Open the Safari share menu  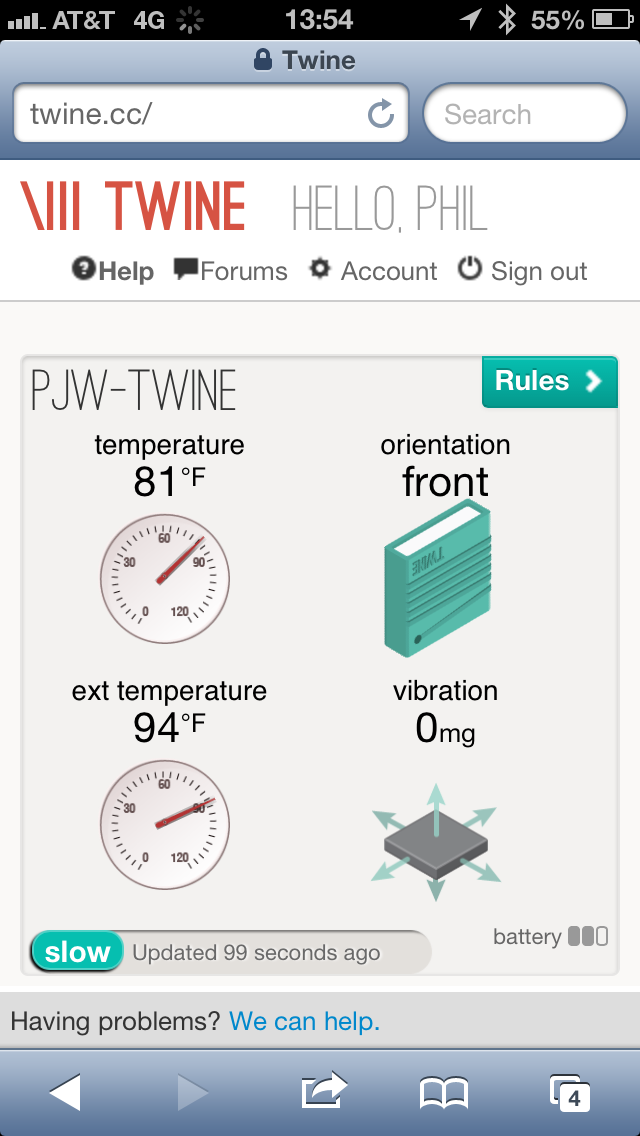click(324, 1091)
